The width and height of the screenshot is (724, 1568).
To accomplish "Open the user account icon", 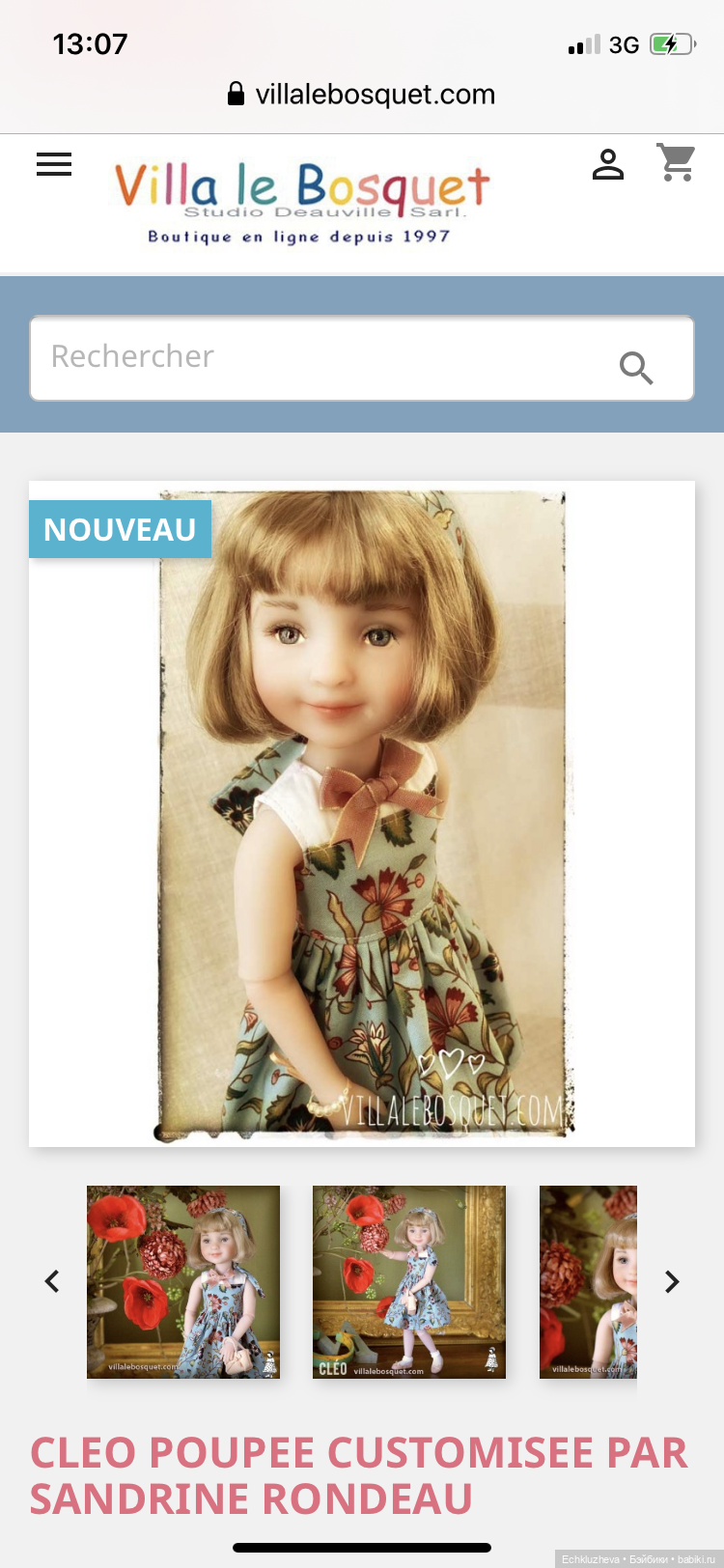I will (608, 165).
